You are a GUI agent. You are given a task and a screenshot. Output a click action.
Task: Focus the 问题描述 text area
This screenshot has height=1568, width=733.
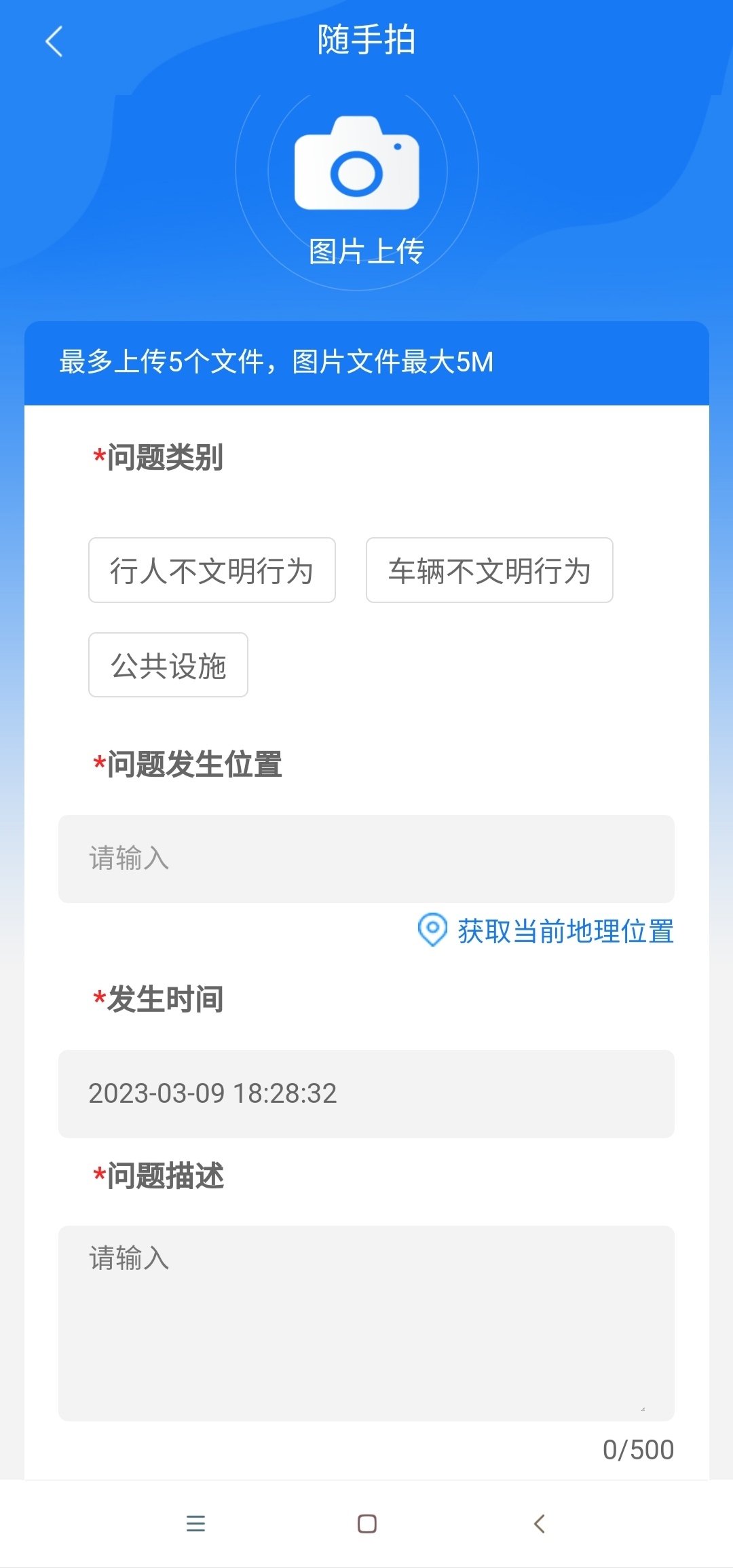(x=366, y=1323)
